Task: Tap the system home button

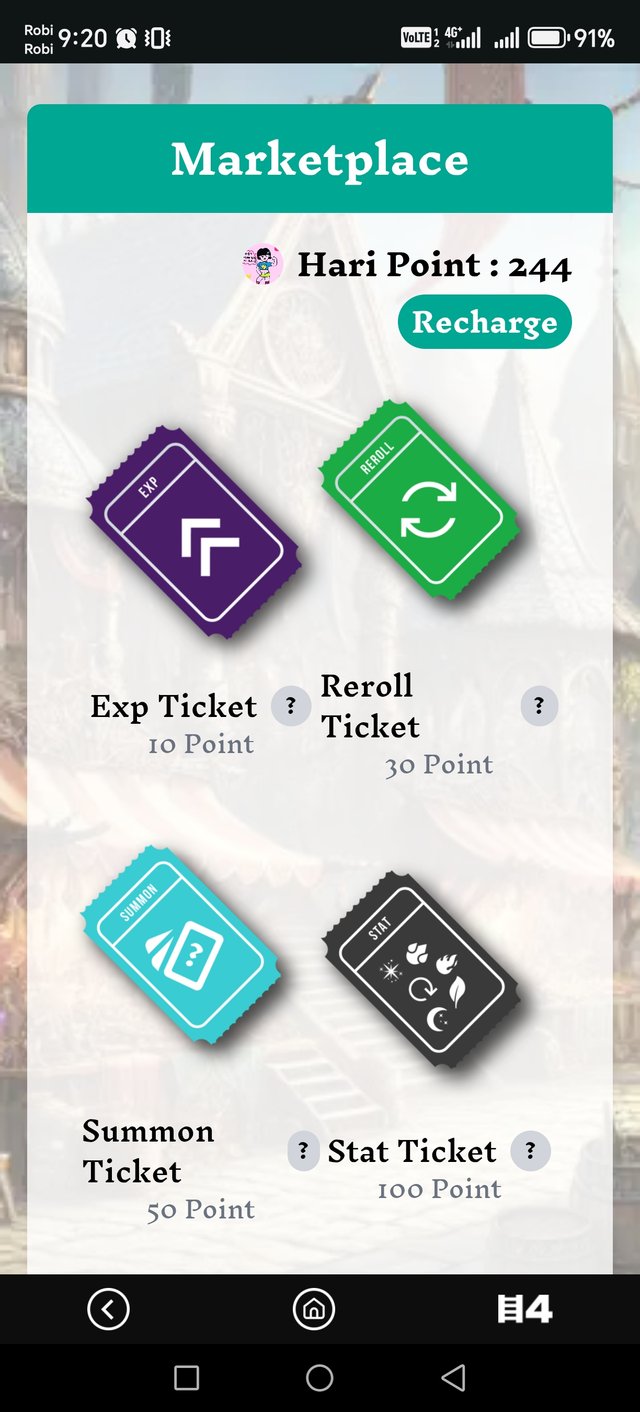Action: pos(319,1378)
